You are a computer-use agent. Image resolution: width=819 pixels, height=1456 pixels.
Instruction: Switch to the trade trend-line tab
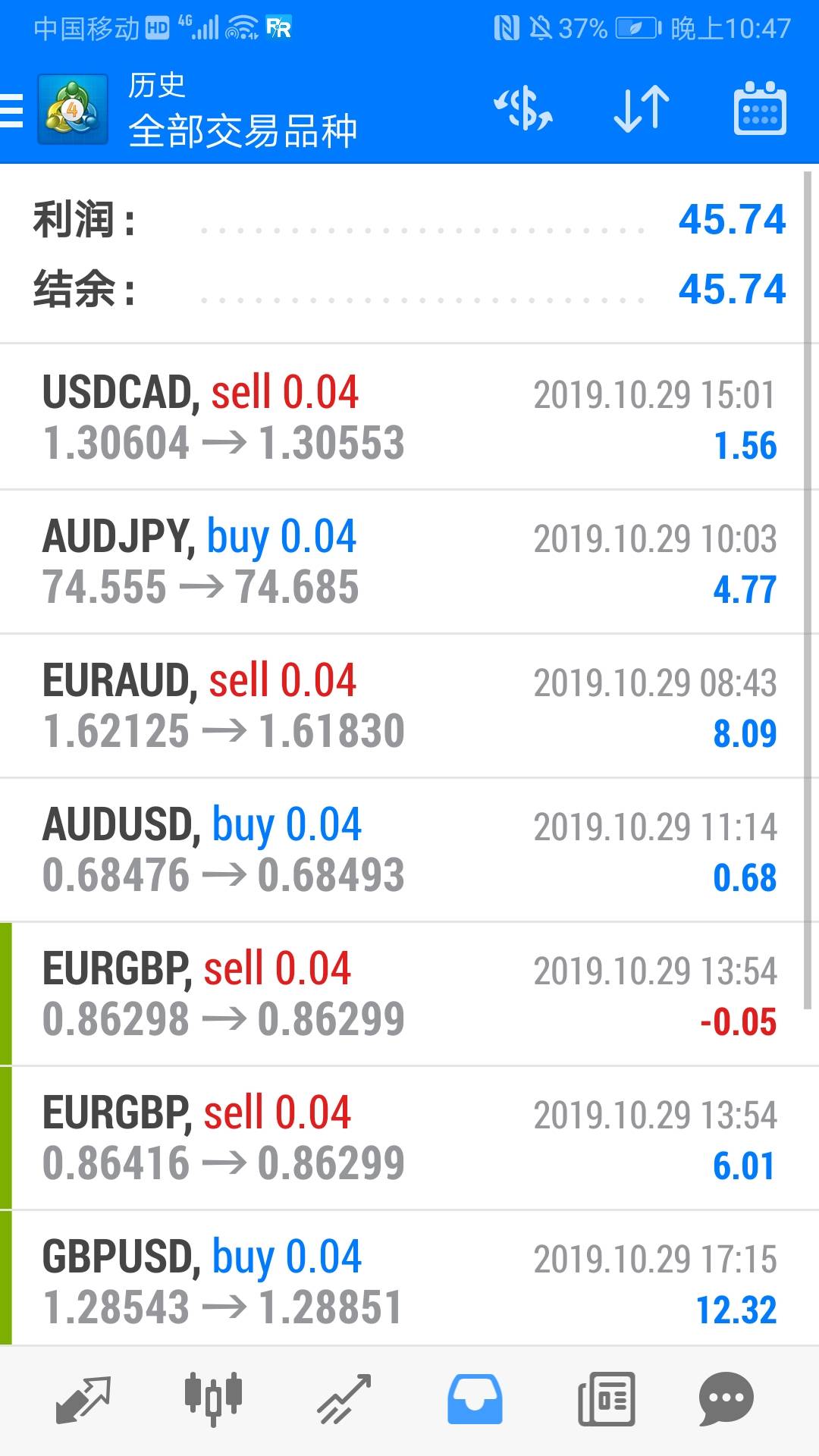(344, 1399)
